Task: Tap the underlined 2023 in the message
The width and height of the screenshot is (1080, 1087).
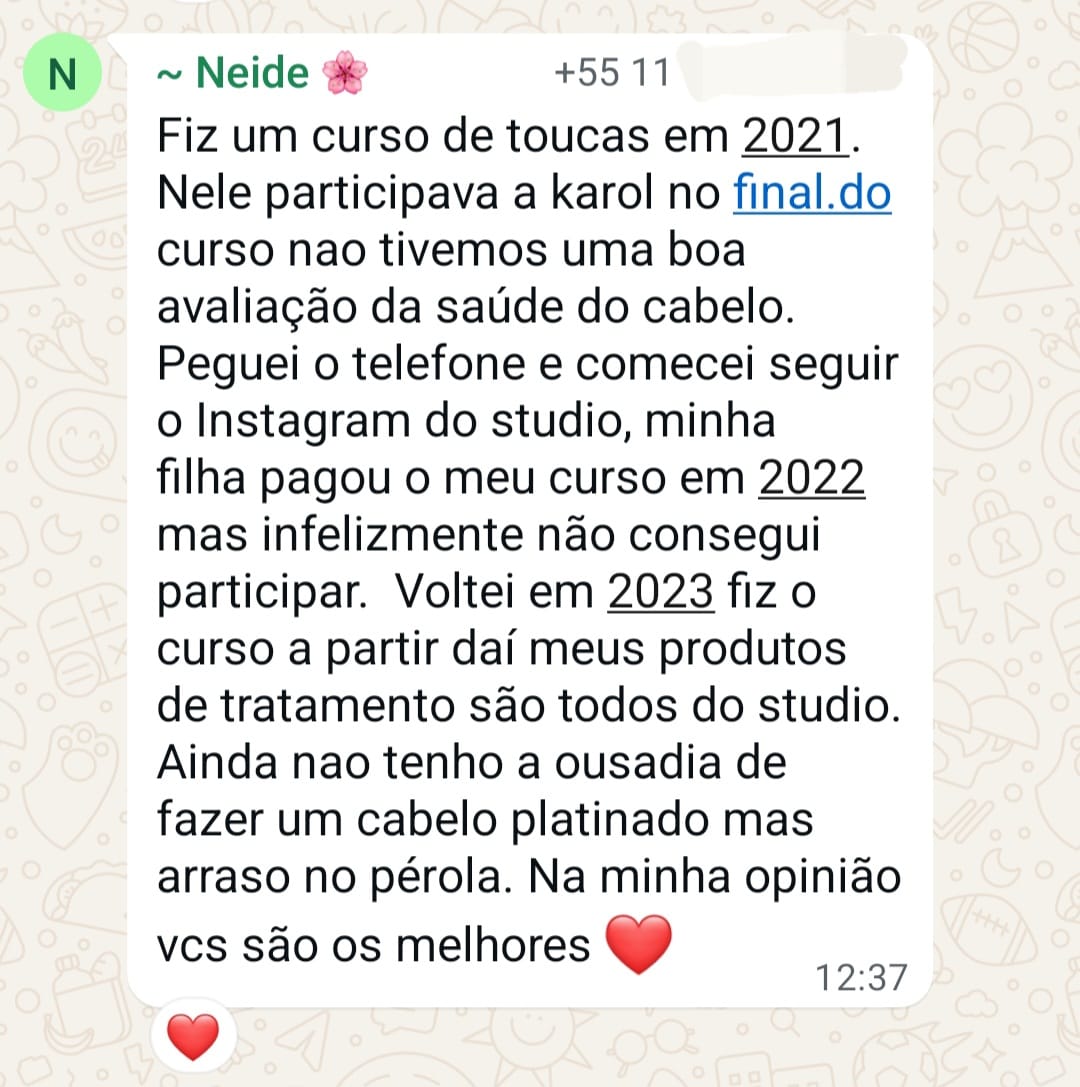Action: click(x=661, y=593)
